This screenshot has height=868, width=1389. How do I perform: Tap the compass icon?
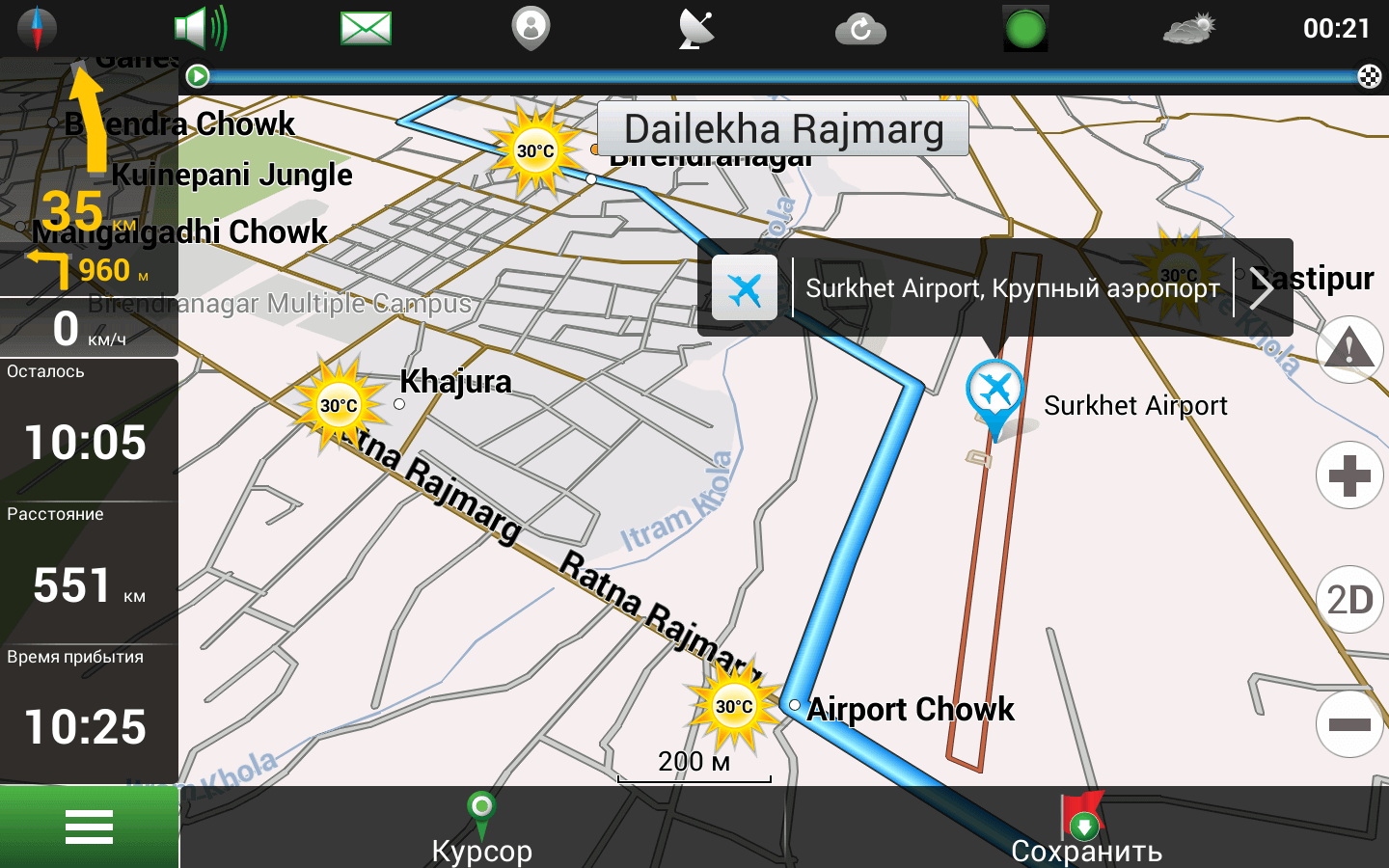pyautogui.click(x=37, y=27)
